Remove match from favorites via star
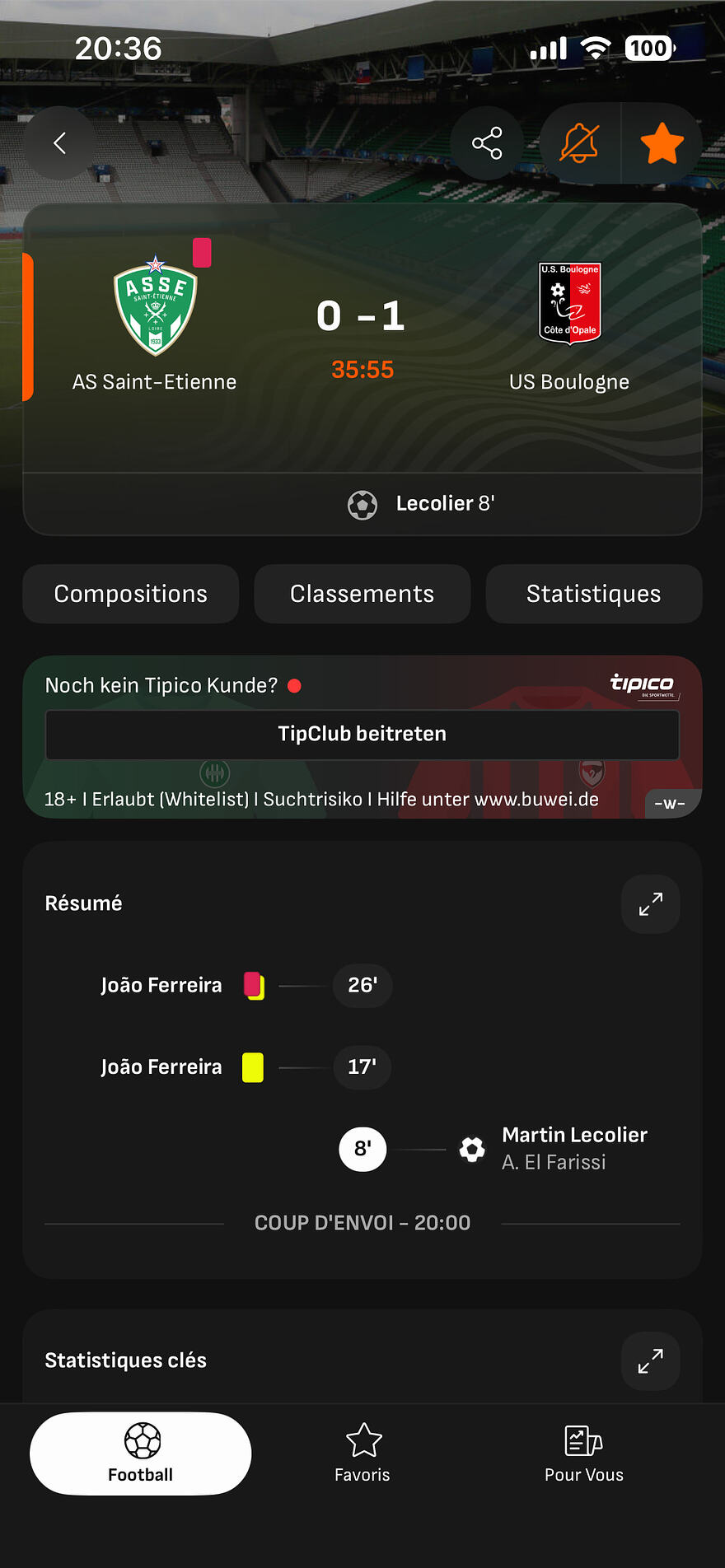 [662, 143]
